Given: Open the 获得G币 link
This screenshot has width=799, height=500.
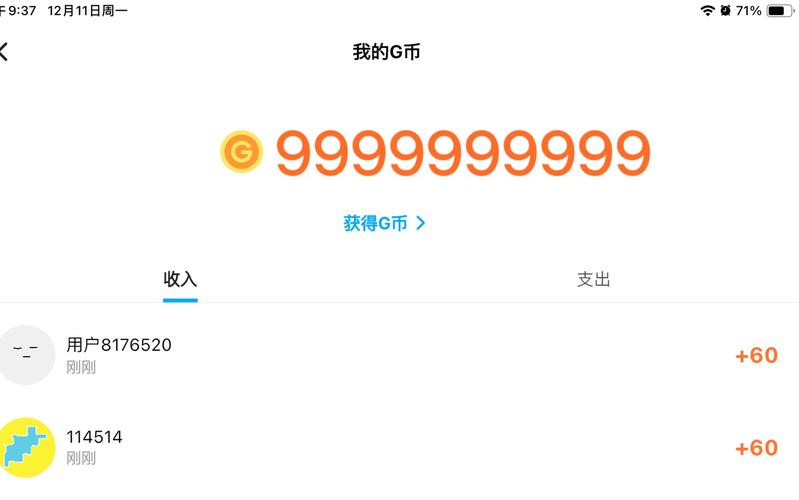Looking at the screenshot, I should click(385, 224).
